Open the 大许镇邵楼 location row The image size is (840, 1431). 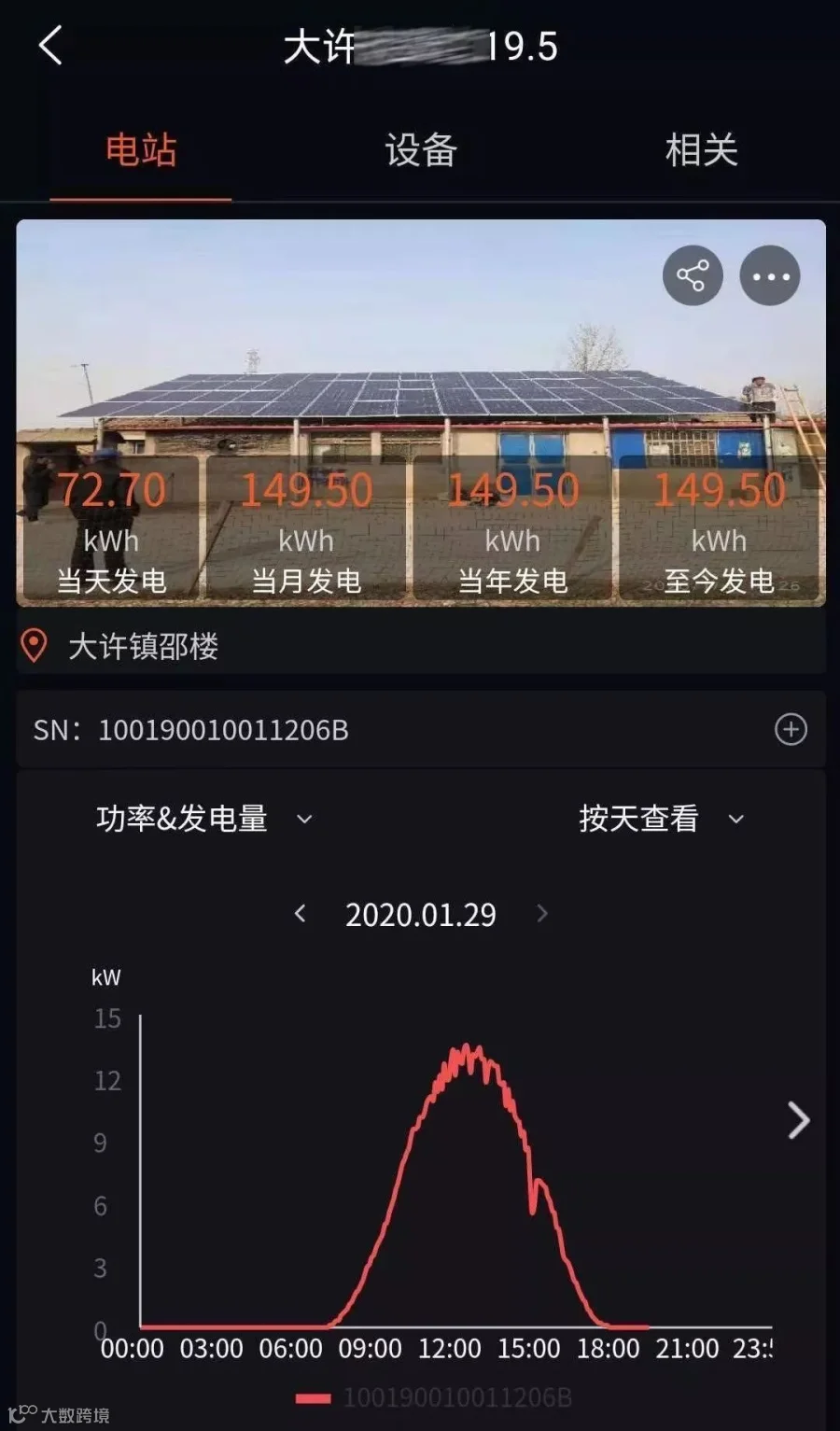(421, 645)
